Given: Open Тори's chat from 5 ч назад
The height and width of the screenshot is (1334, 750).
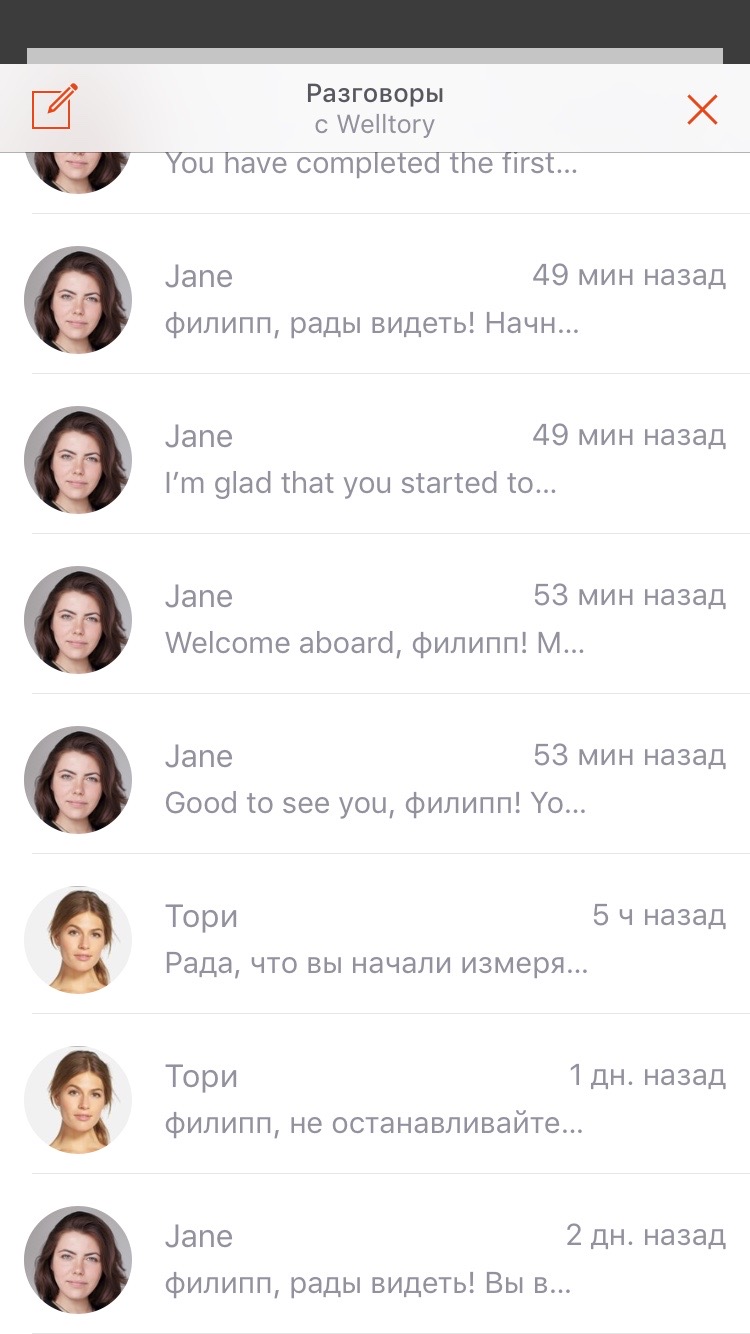Looking at the screenshot, I should click(x=390, y=940).
